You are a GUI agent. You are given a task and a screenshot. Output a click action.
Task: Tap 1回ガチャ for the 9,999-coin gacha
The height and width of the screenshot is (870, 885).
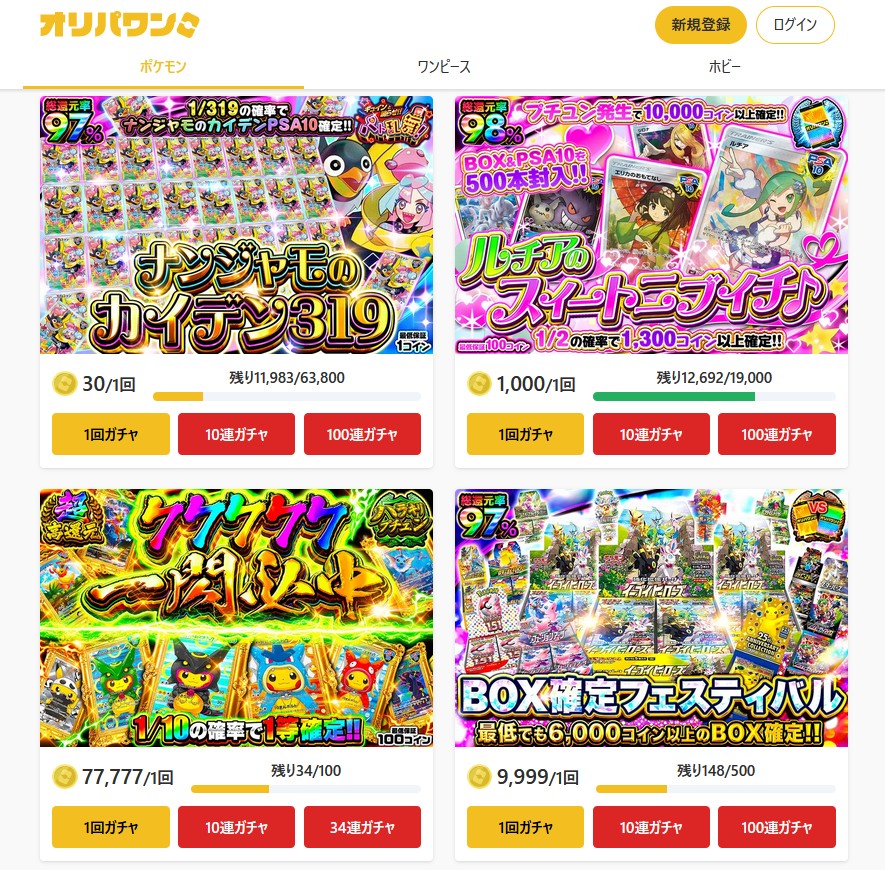coord(525,827)
